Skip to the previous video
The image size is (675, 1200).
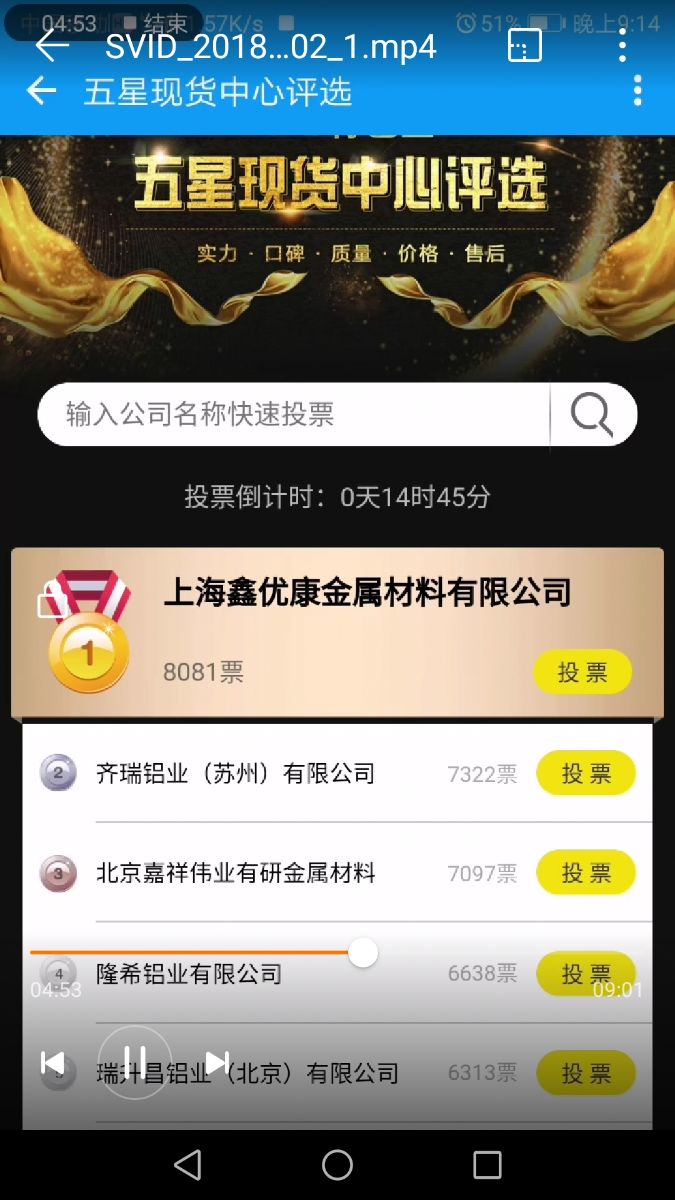pyautogui.click(x=53, y=1062)
